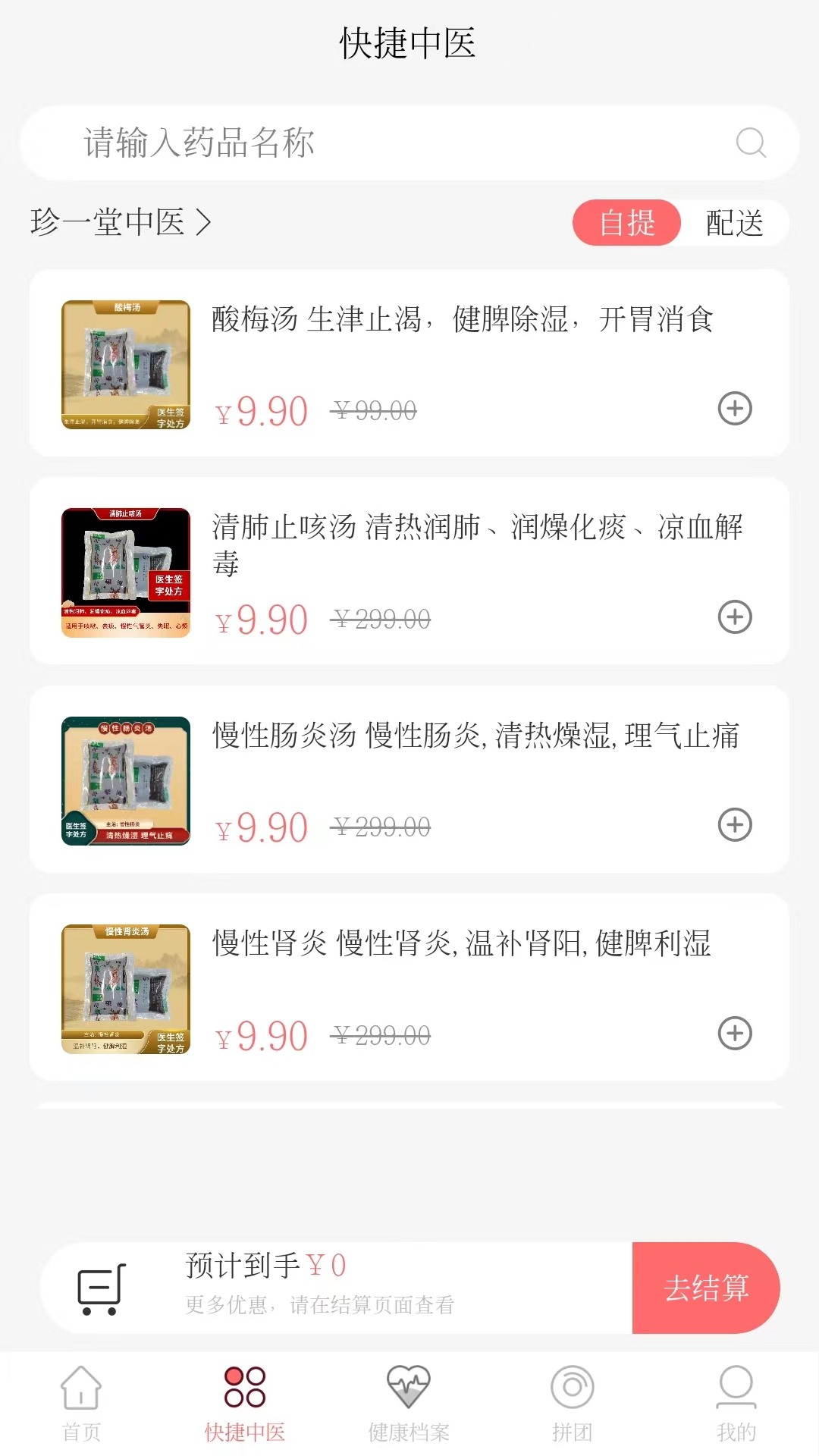
Task: Tap 去结算 to check out
Action: (x=705, y=1288)
